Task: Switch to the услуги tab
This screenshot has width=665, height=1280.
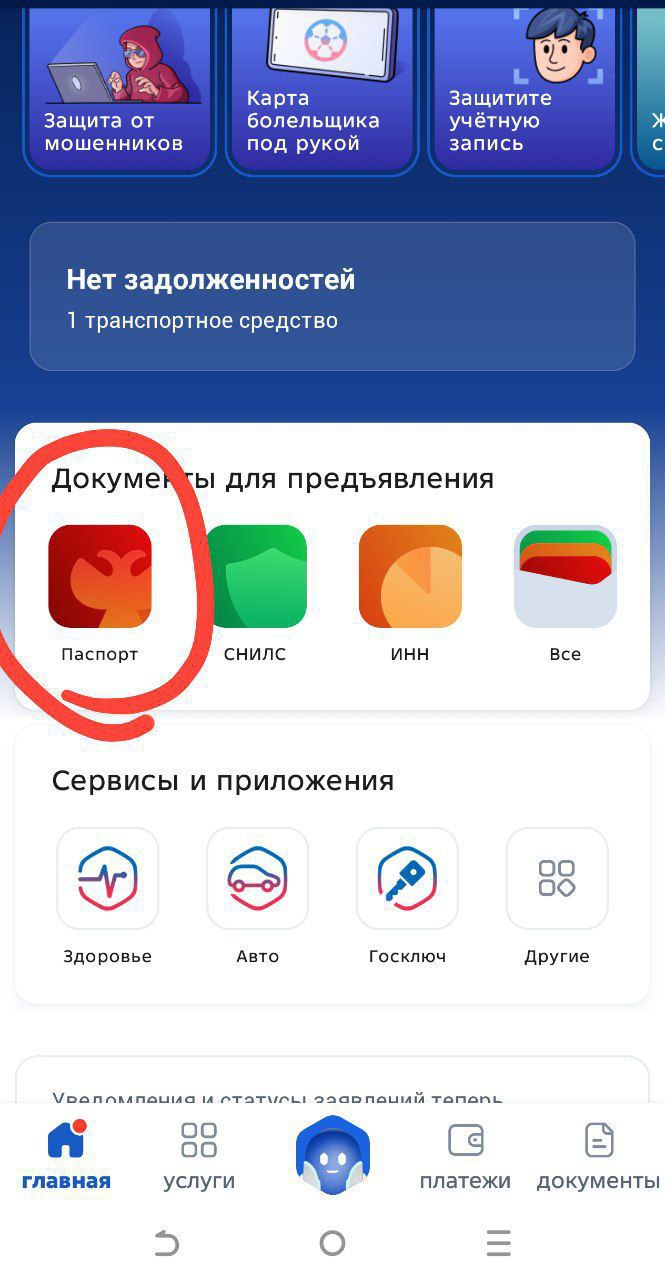Action: point(199,1156)
